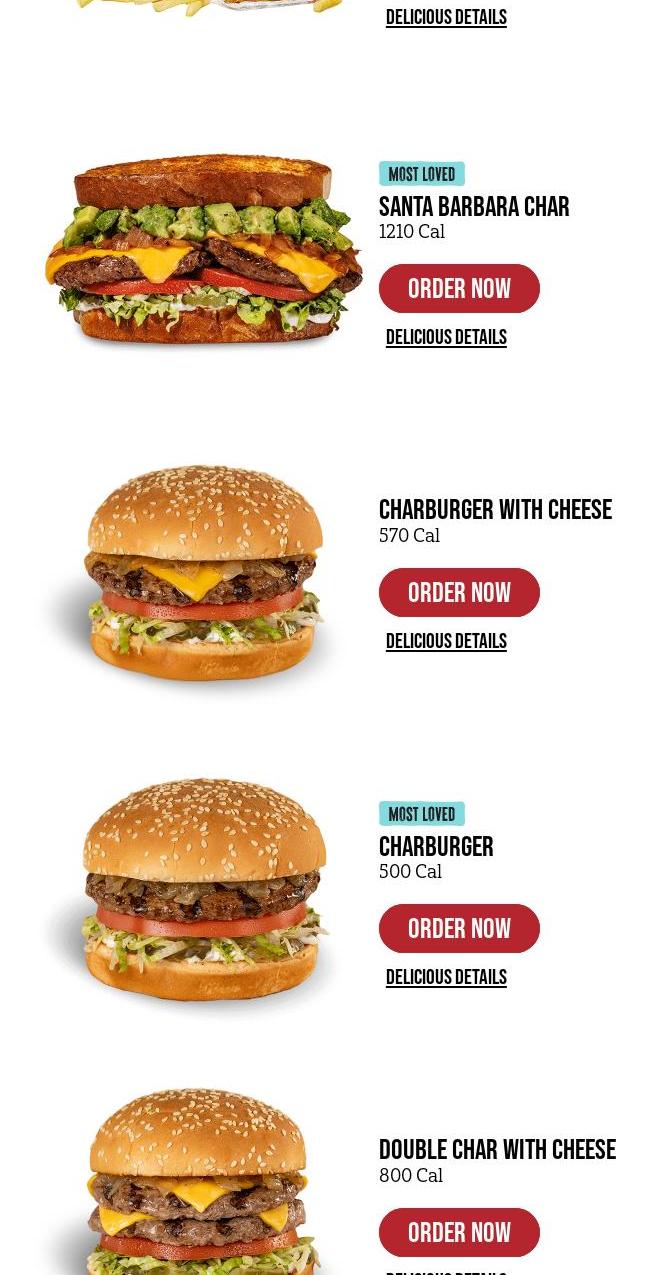
Task: Open the Santa Barbara Char picture
Action: click(x=204, y=250)
